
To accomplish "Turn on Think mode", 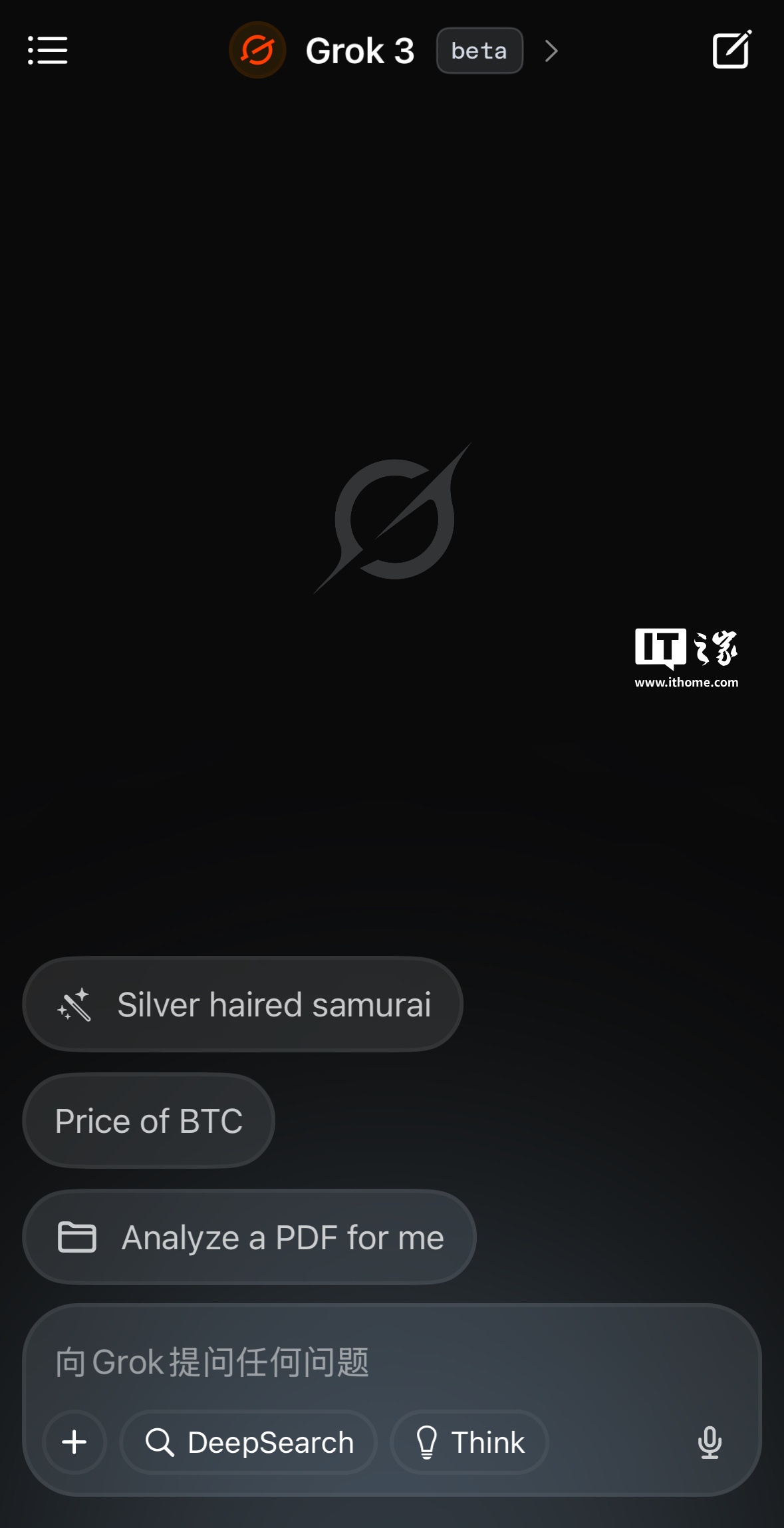I will click(x=469, y=1442).
